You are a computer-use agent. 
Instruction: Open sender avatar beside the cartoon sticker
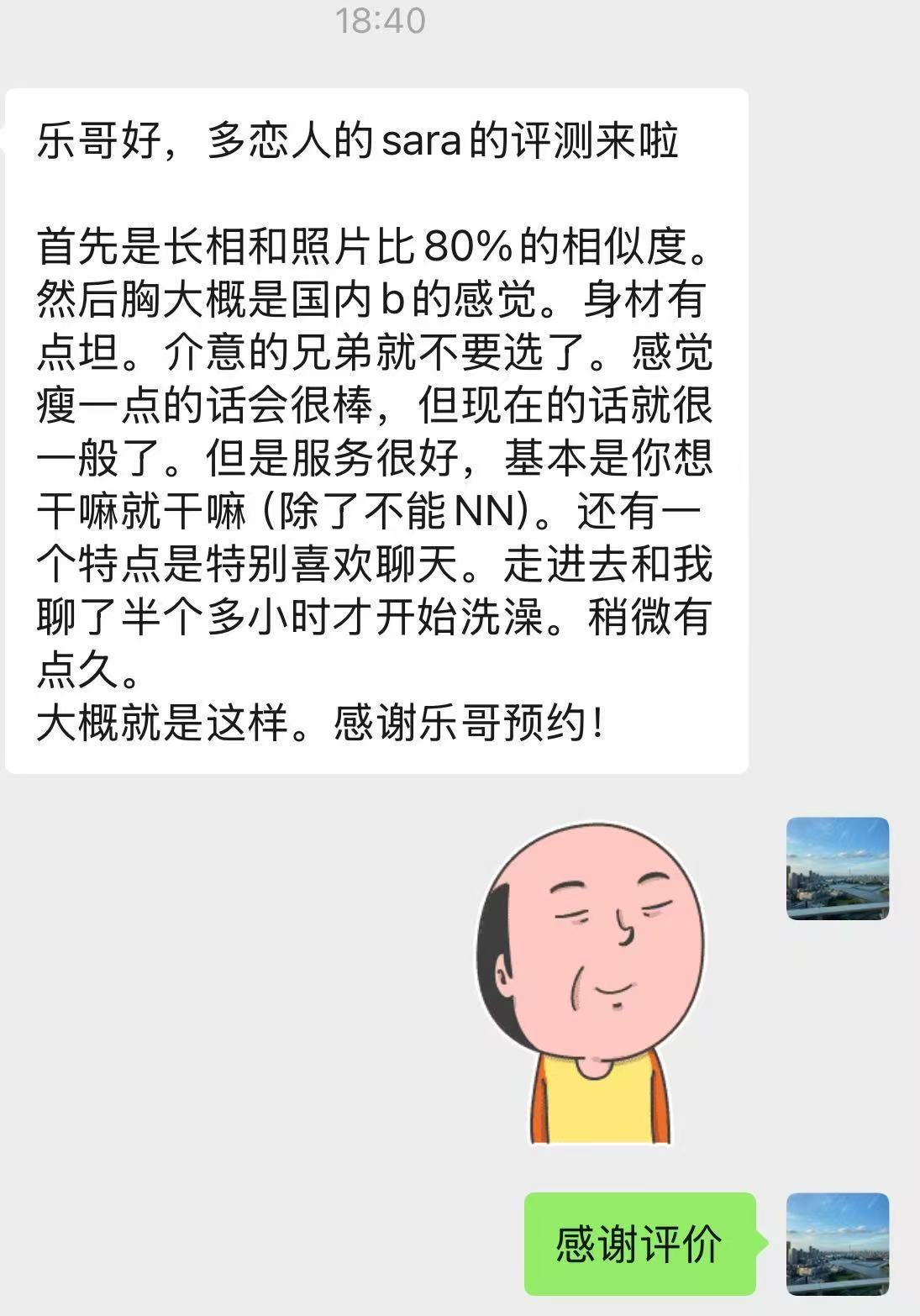point(837,868)
